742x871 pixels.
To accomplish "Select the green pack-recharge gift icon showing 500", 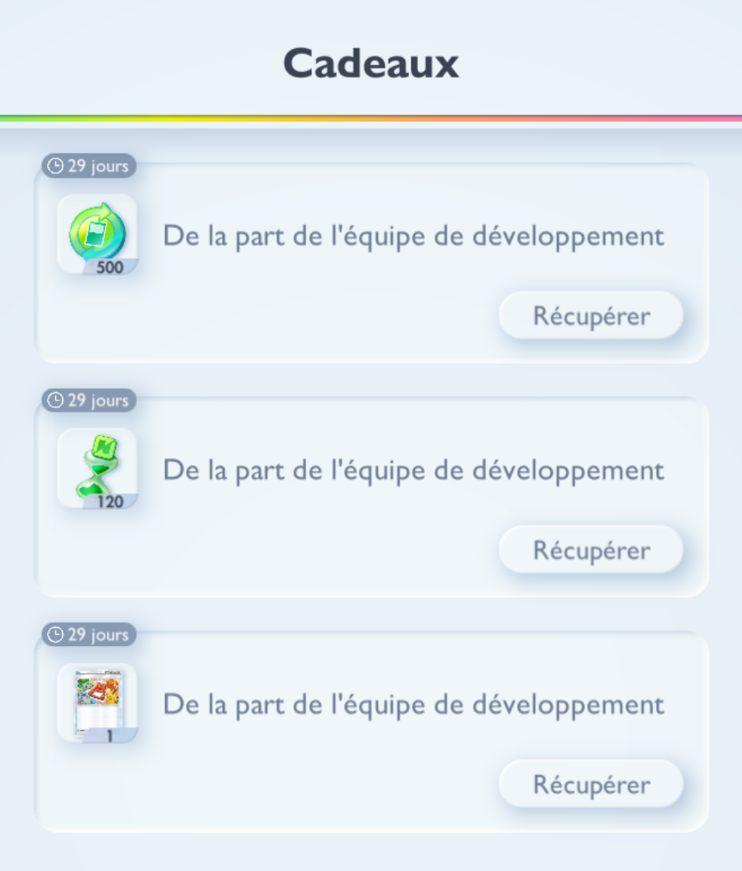I will 97,230.
